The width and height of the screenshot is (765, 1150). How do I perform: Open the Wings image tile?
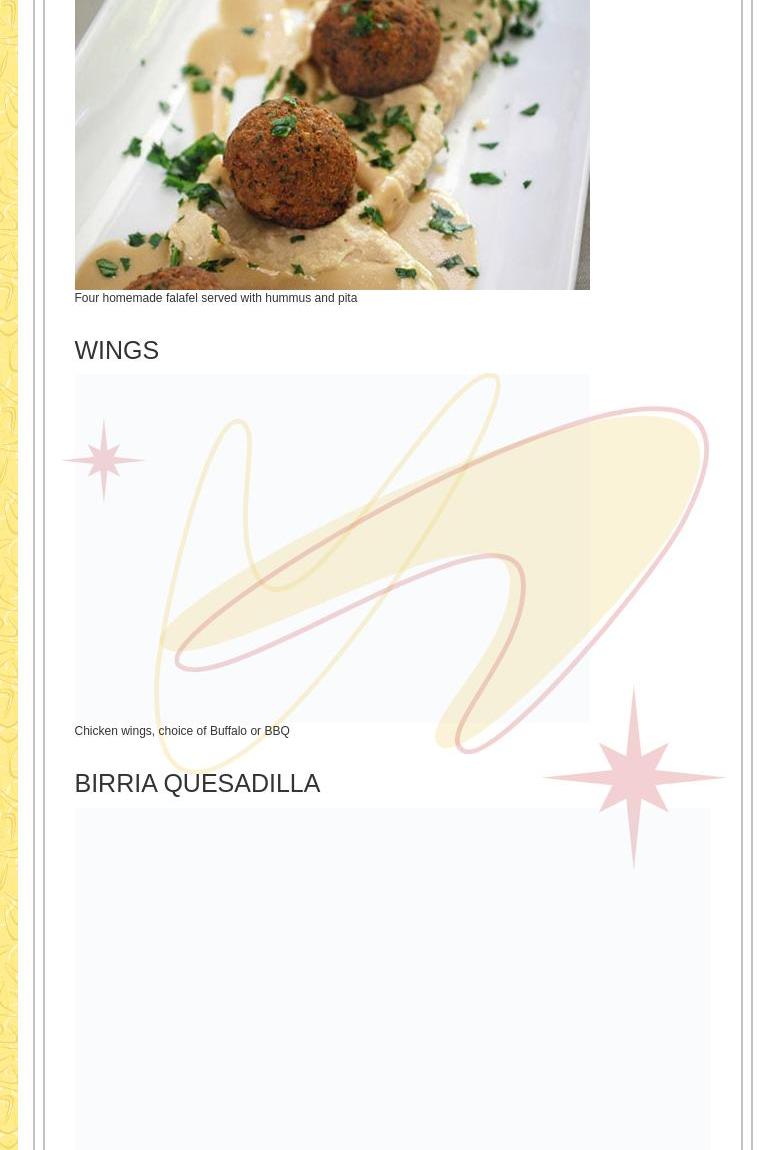[x=331, y=548]
